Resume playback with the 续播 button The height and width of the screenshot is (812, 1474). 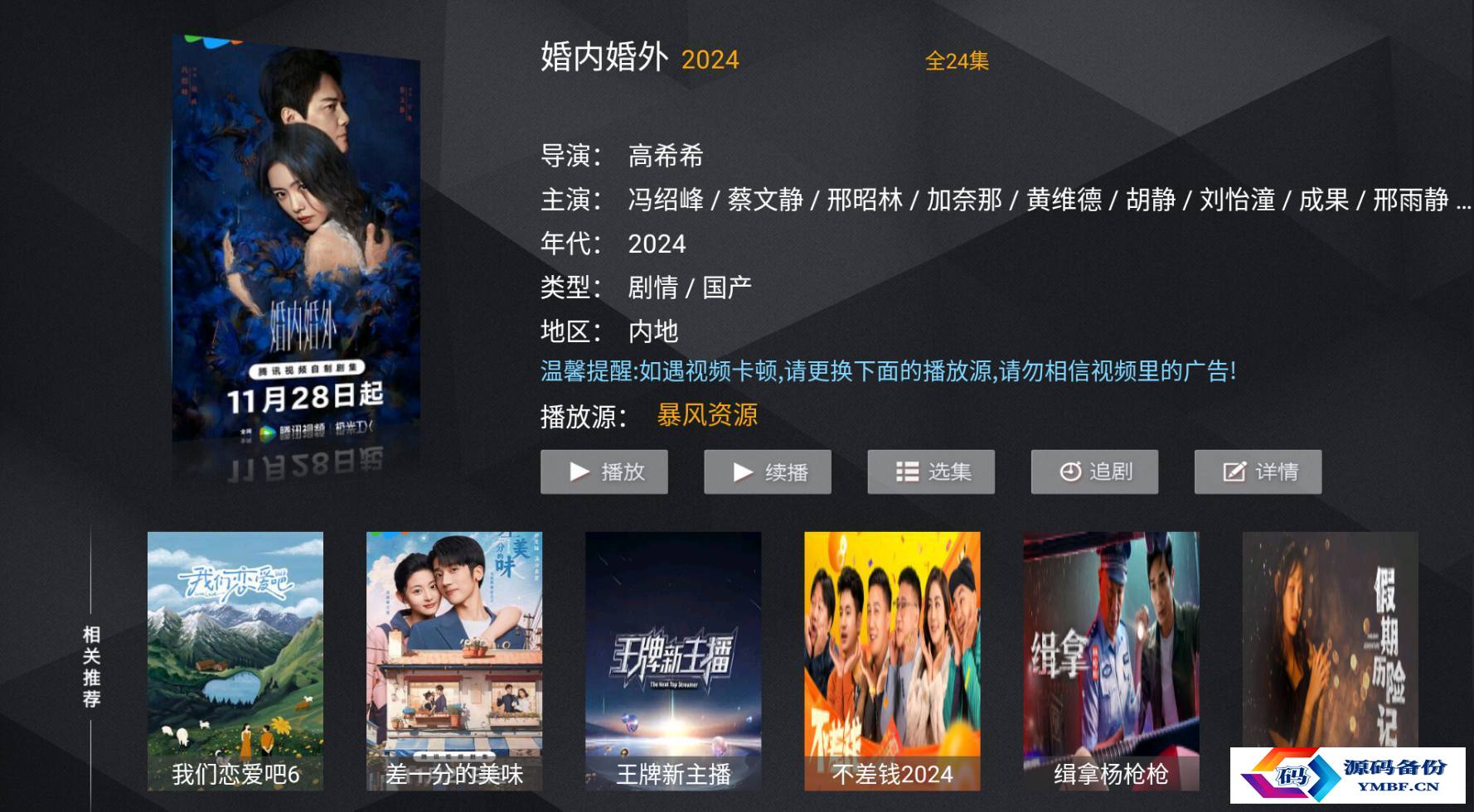click(767, 471)
